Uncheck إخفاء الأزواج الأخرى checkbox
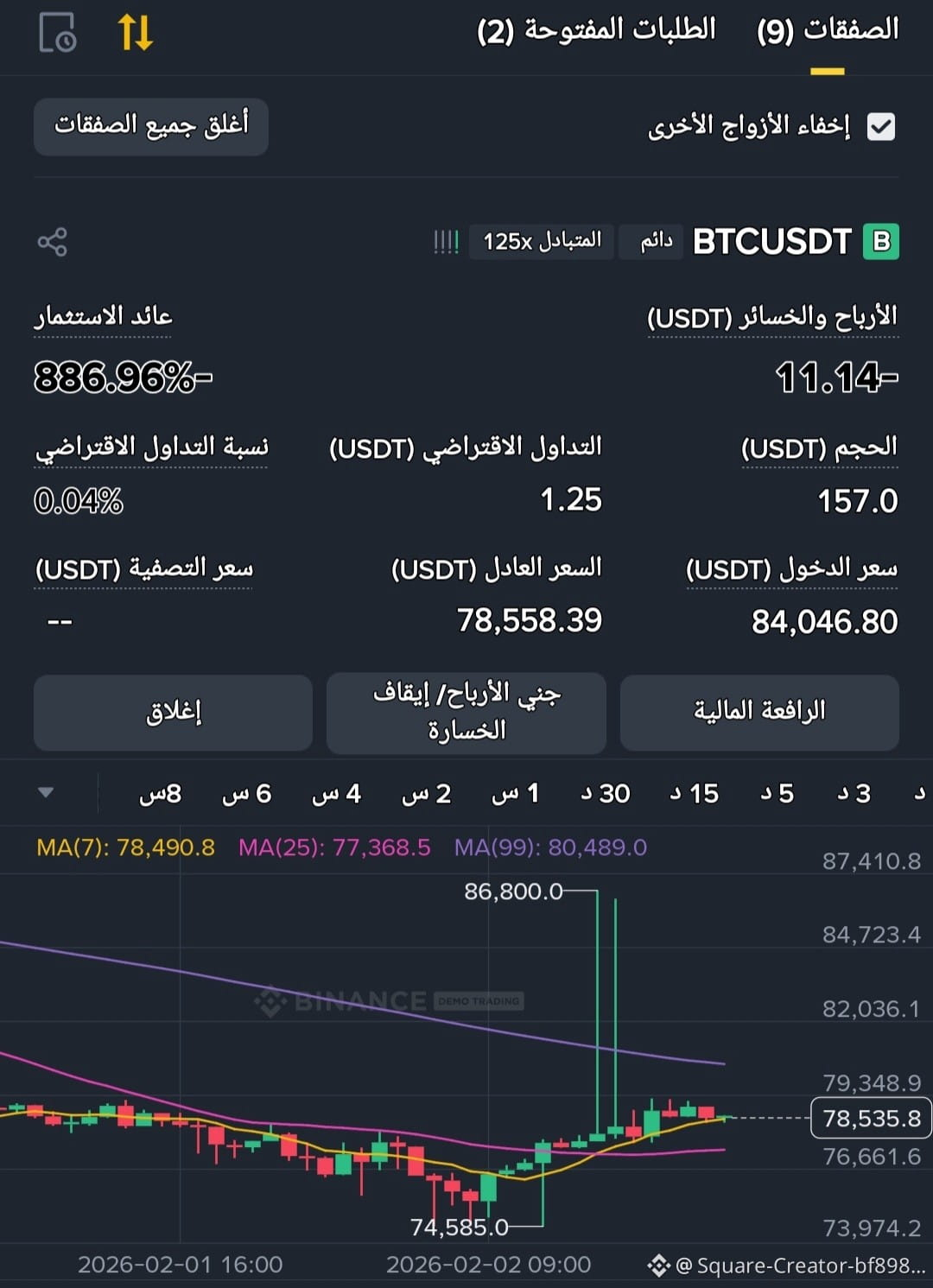This screenshot has width=933, height=1288. [881, 127]
